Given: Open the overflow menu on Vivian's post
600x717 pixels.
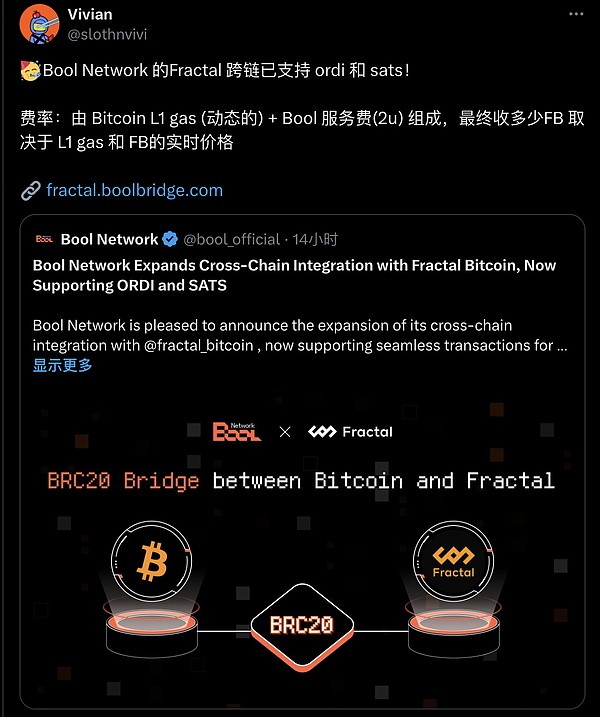Looking at the screenshot, I should click(x=575, y=17).
